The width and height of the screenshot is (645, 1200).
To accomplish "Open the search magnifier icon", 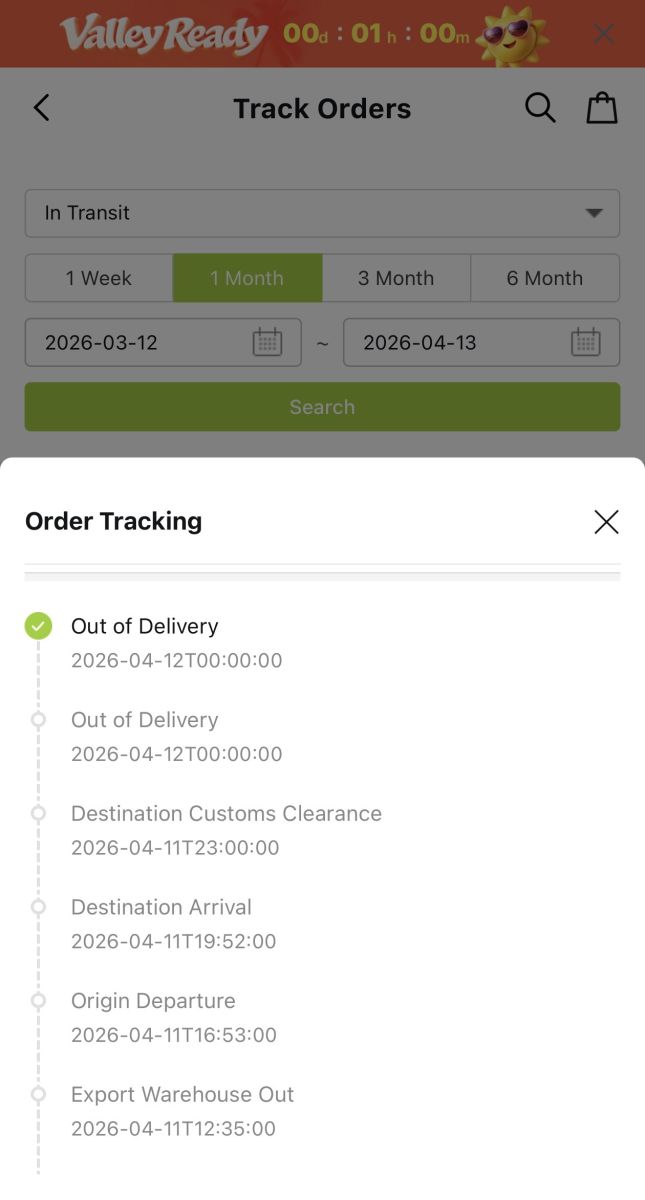I will (540, 108).
